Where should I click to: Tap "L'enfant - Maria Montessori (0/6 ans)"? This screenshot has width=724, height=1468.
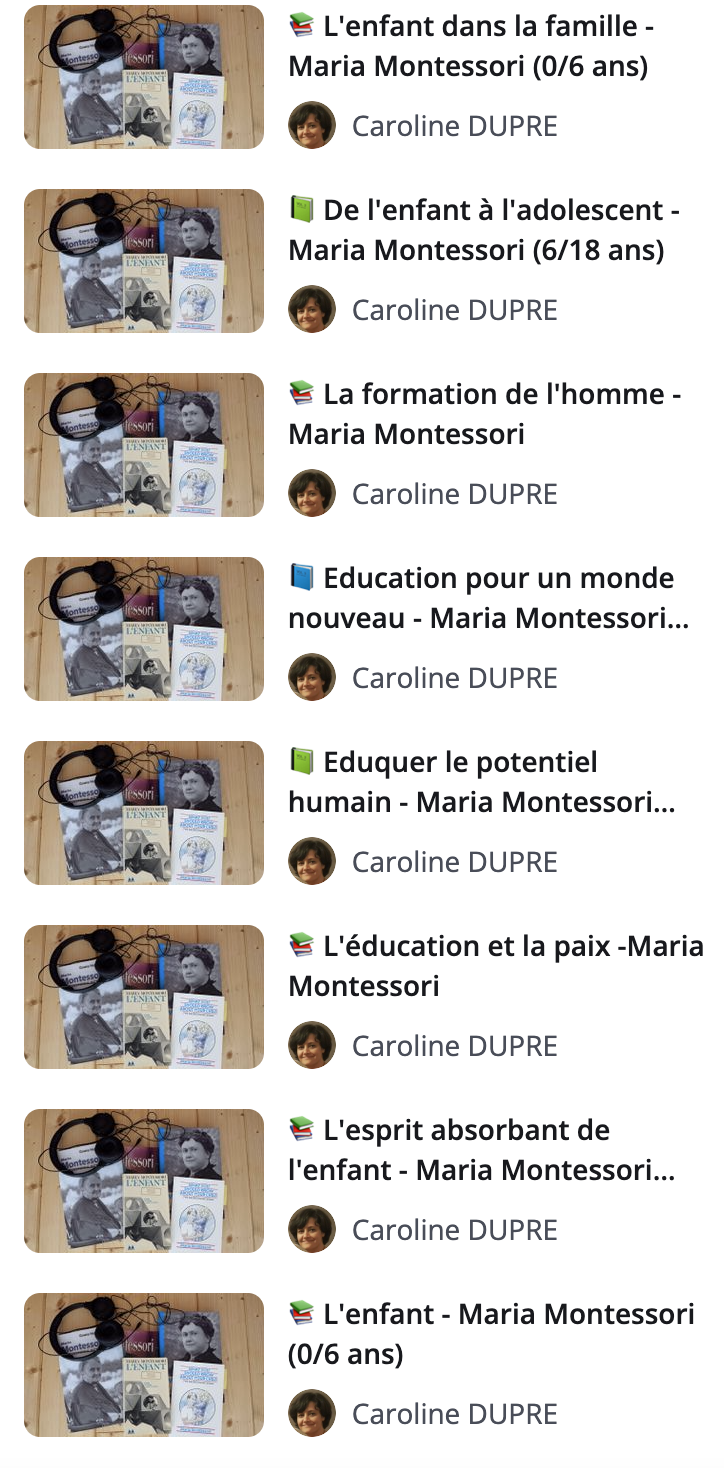point(490,1334)
